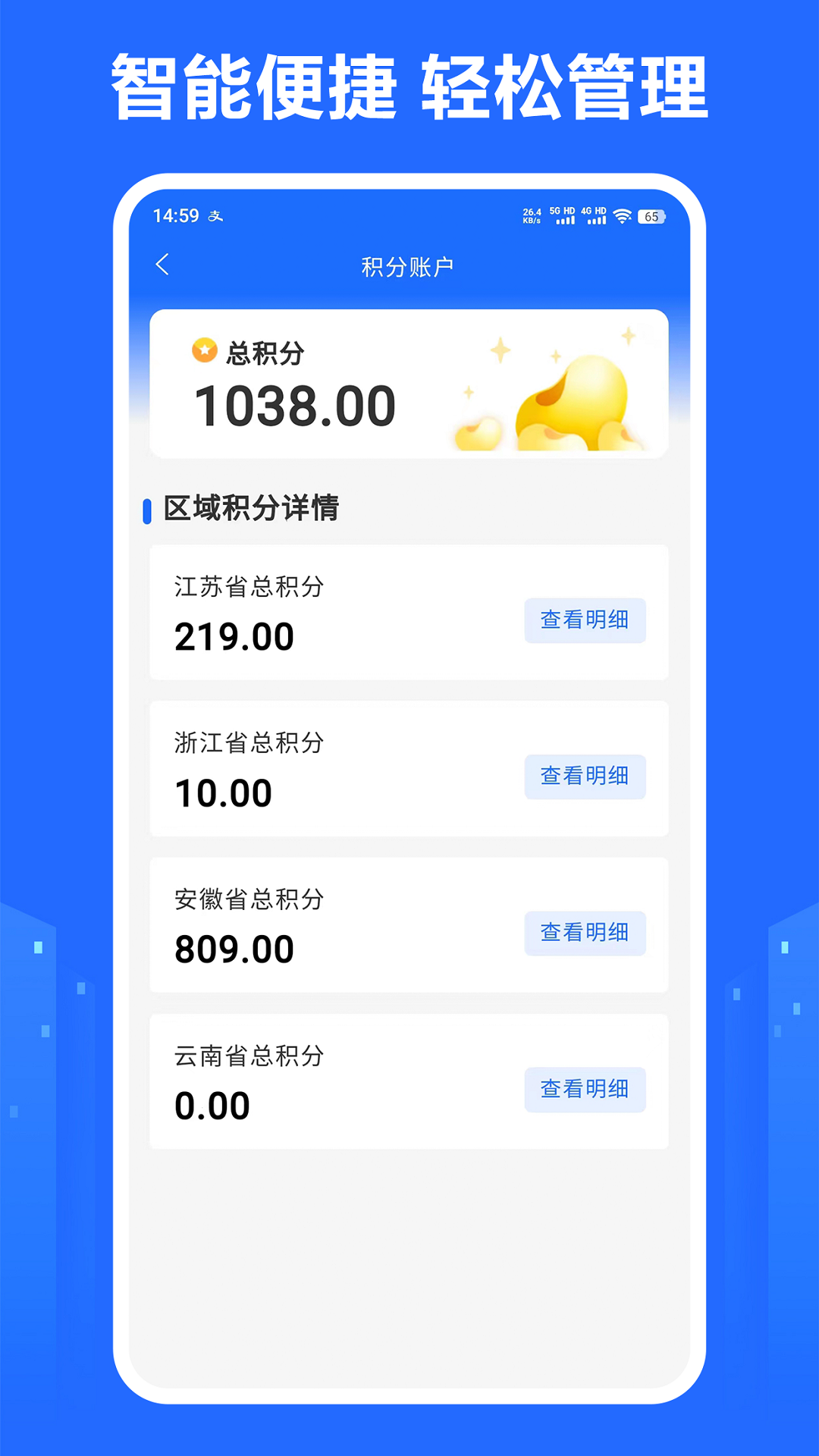This screenshot has width=819, height=1456.
Task: Tap the Alipay icon next to the clock
Action: pos(215,217)
